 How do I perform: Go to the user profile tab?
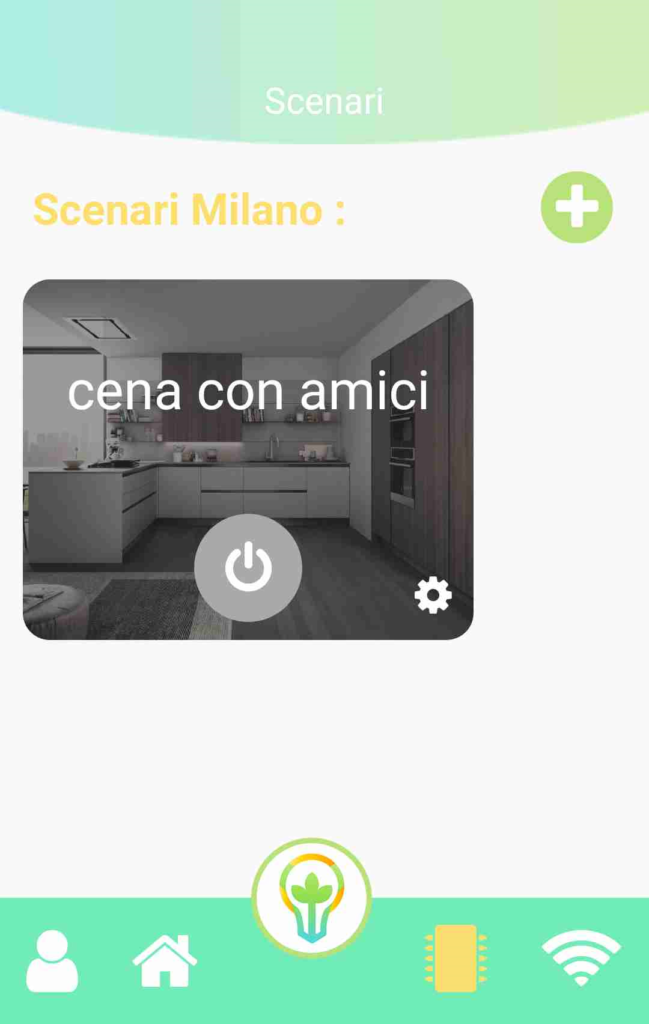(x=52, y=961)
